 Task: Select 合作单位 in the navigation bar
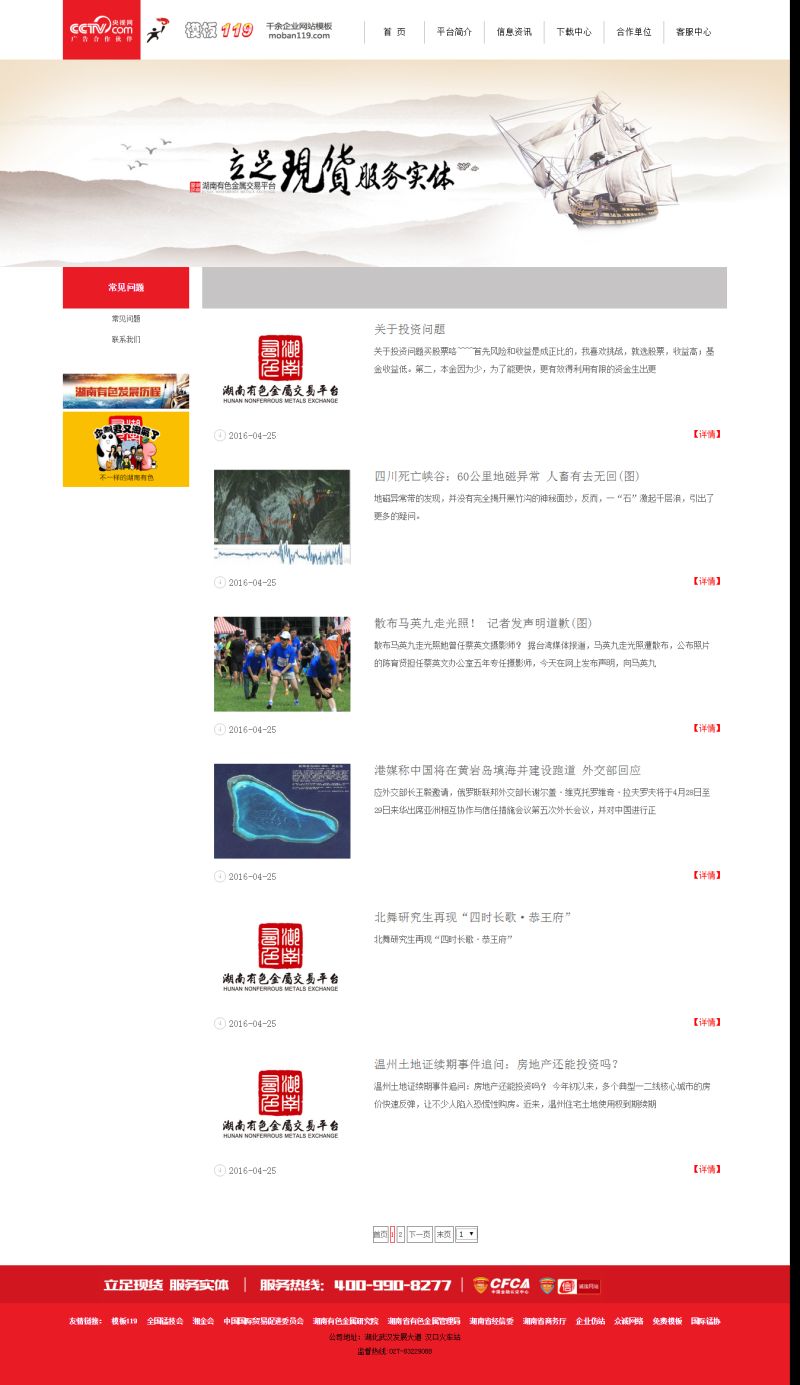pyautogui.click(x=634, y=32)
